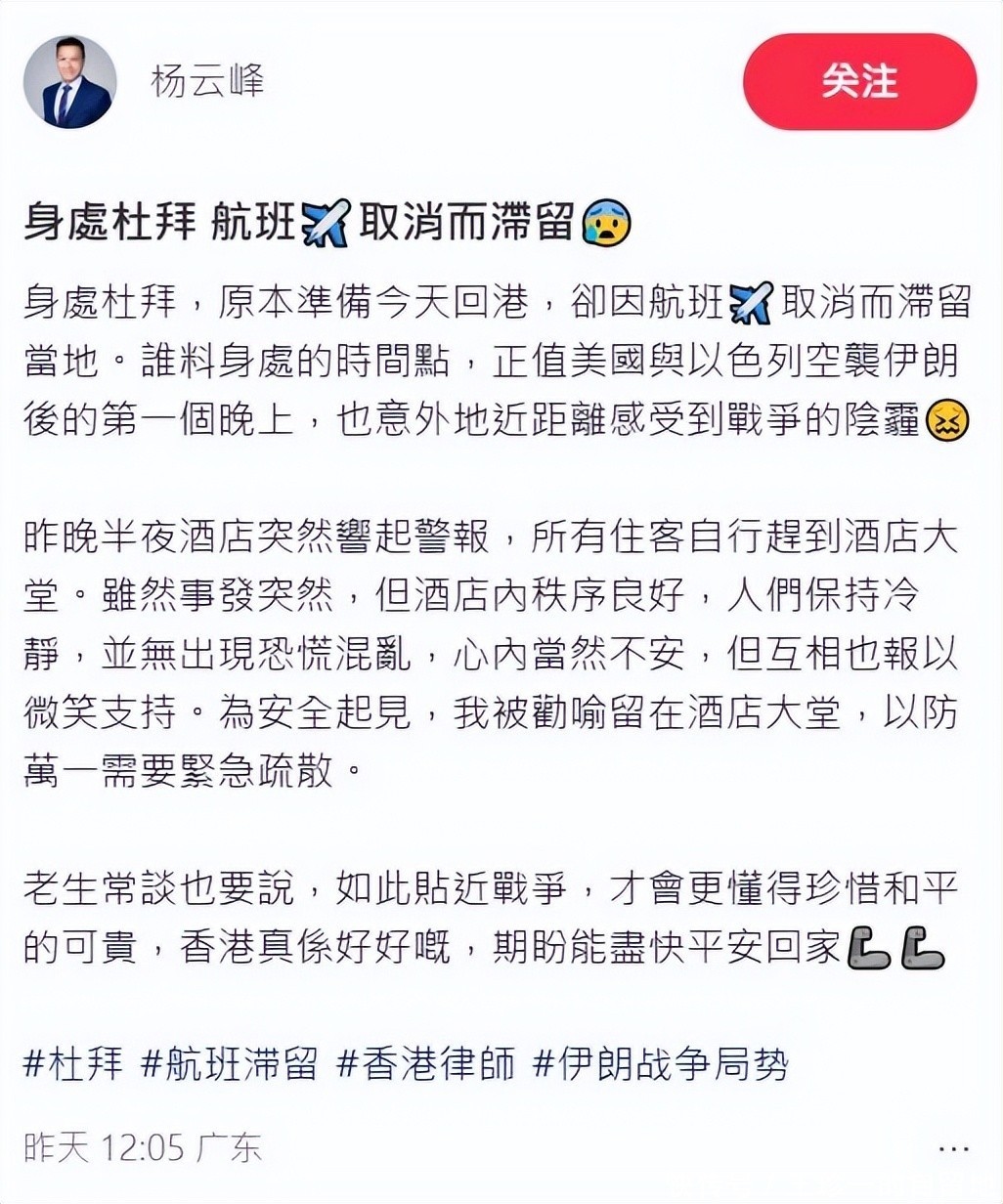
Task: Open the #杜拜 hashtag
Action: pos(73,1063)
